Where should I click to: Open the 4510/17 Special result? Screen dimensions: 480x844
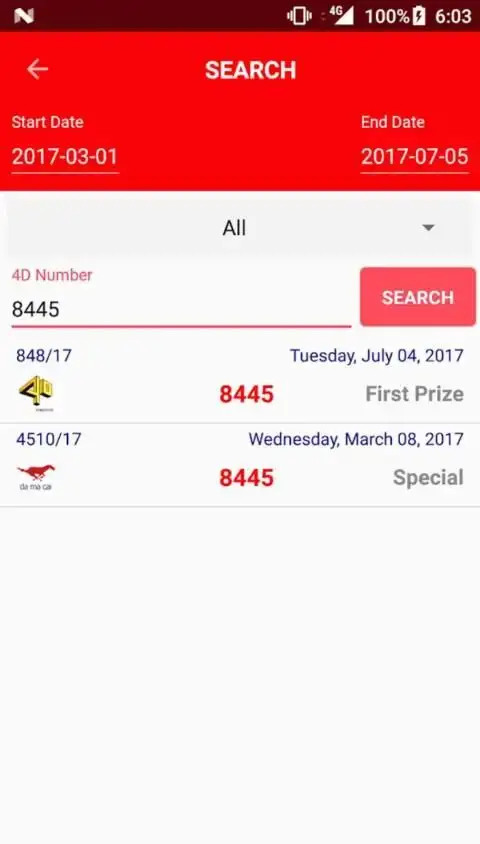pyautogui.click(x=240, y=466)
